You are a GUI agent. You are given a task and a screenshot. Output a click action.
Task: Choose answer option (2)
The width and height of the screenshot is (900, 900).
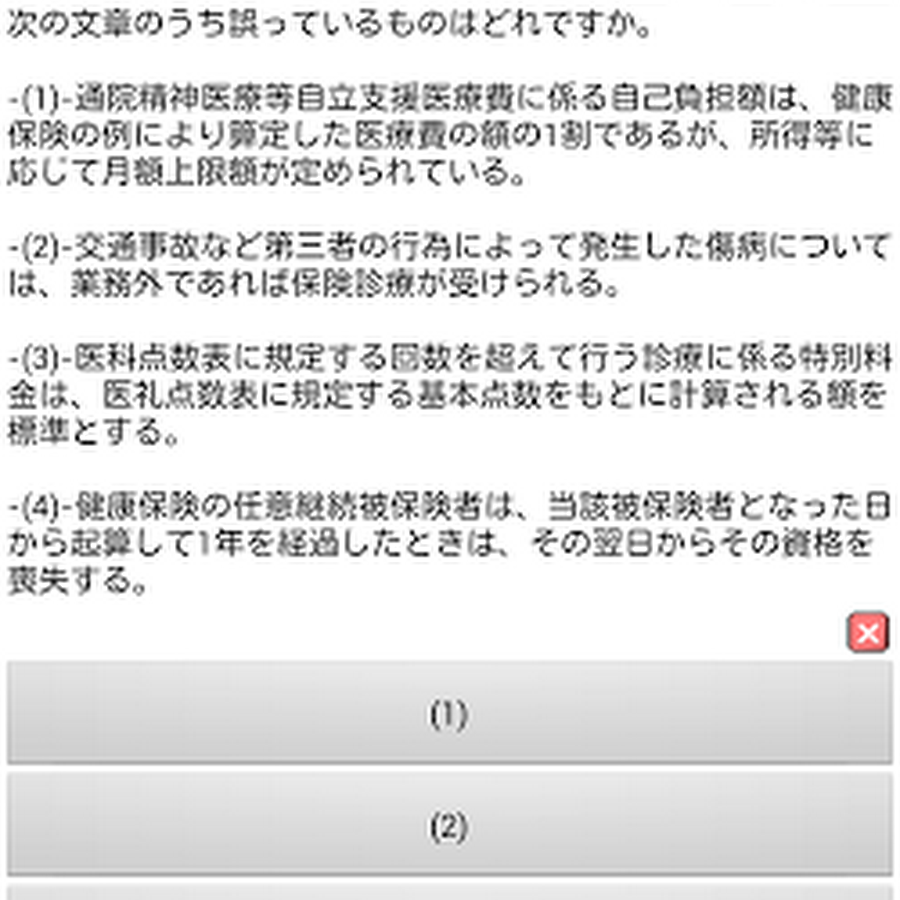pos(449,825)
